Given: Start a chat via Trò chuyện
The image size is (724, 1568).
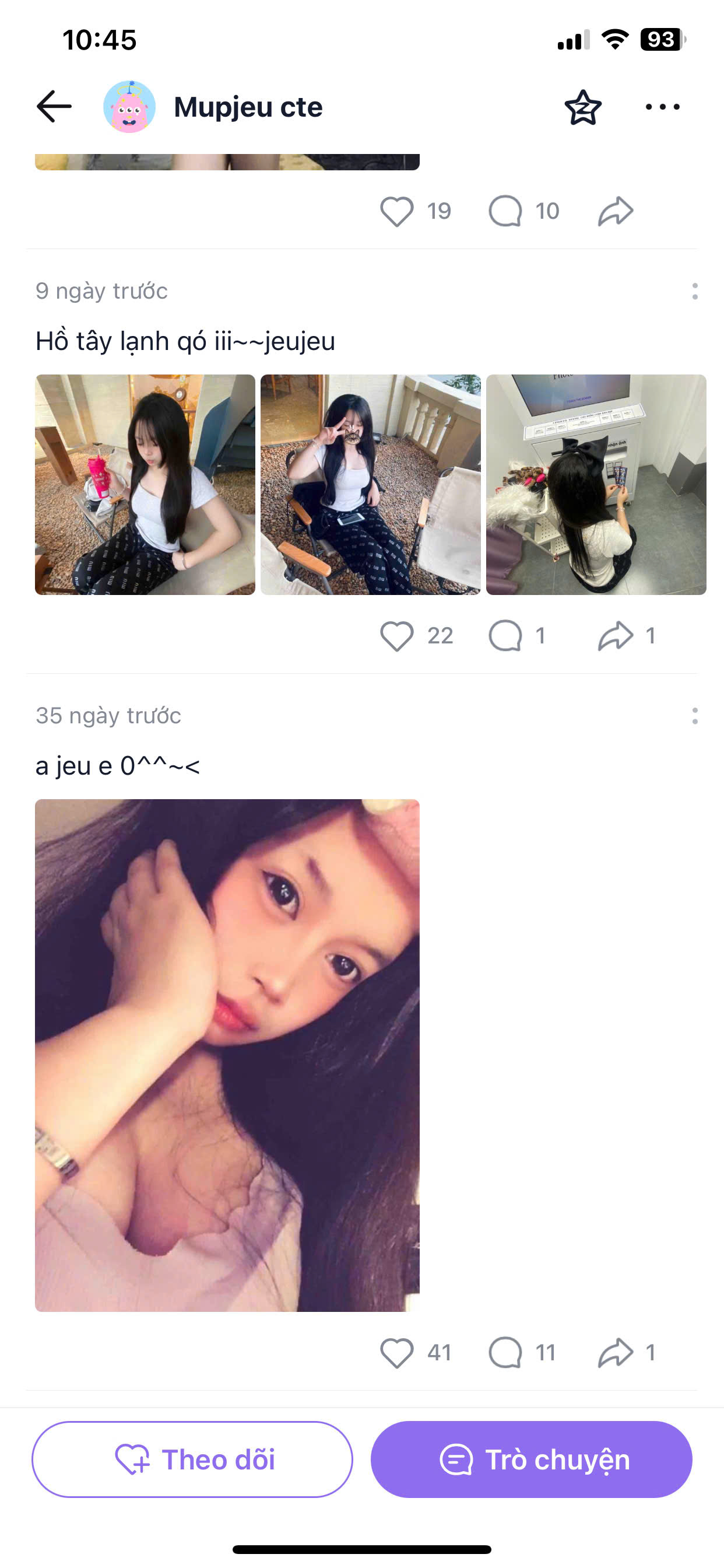Looking at the screenshot, I should pyautogui.click(x=531, y=1459).
